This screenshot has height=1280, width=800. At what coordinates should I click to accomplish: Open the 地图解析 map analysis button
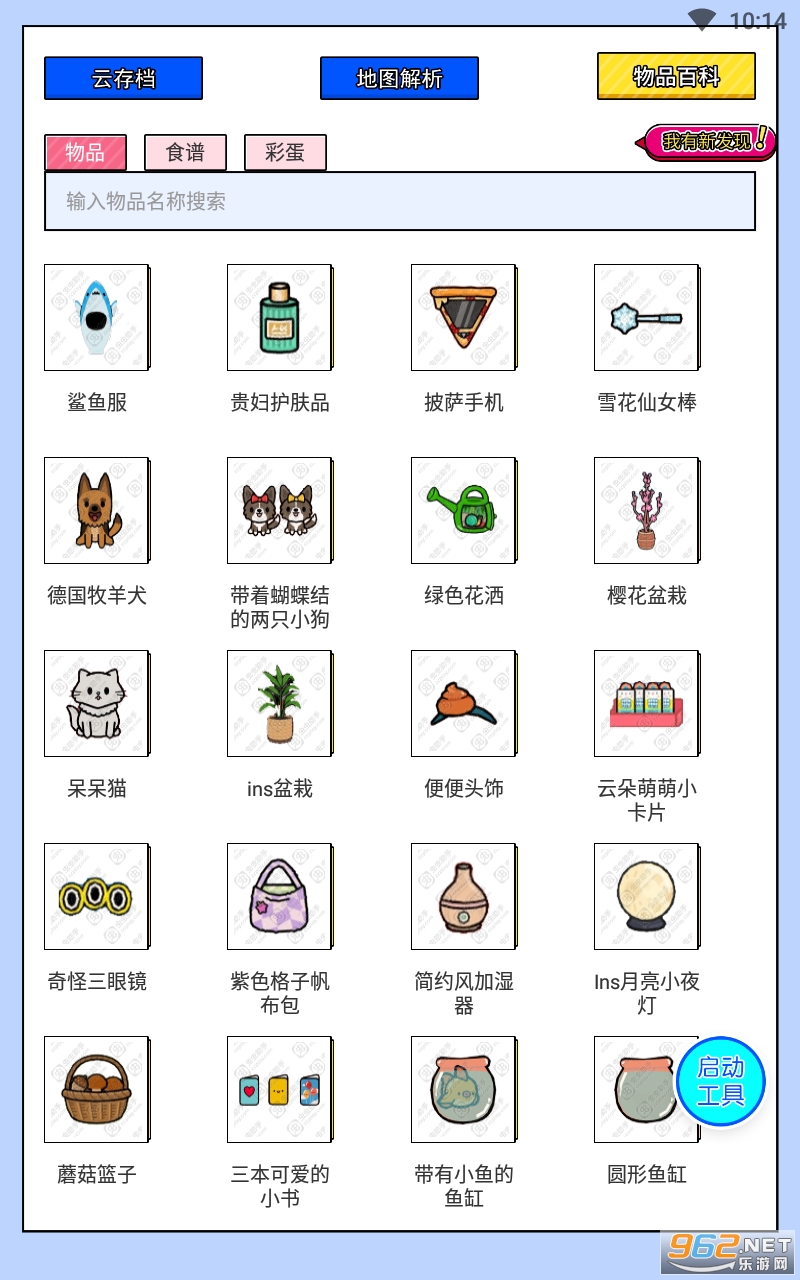399,78
